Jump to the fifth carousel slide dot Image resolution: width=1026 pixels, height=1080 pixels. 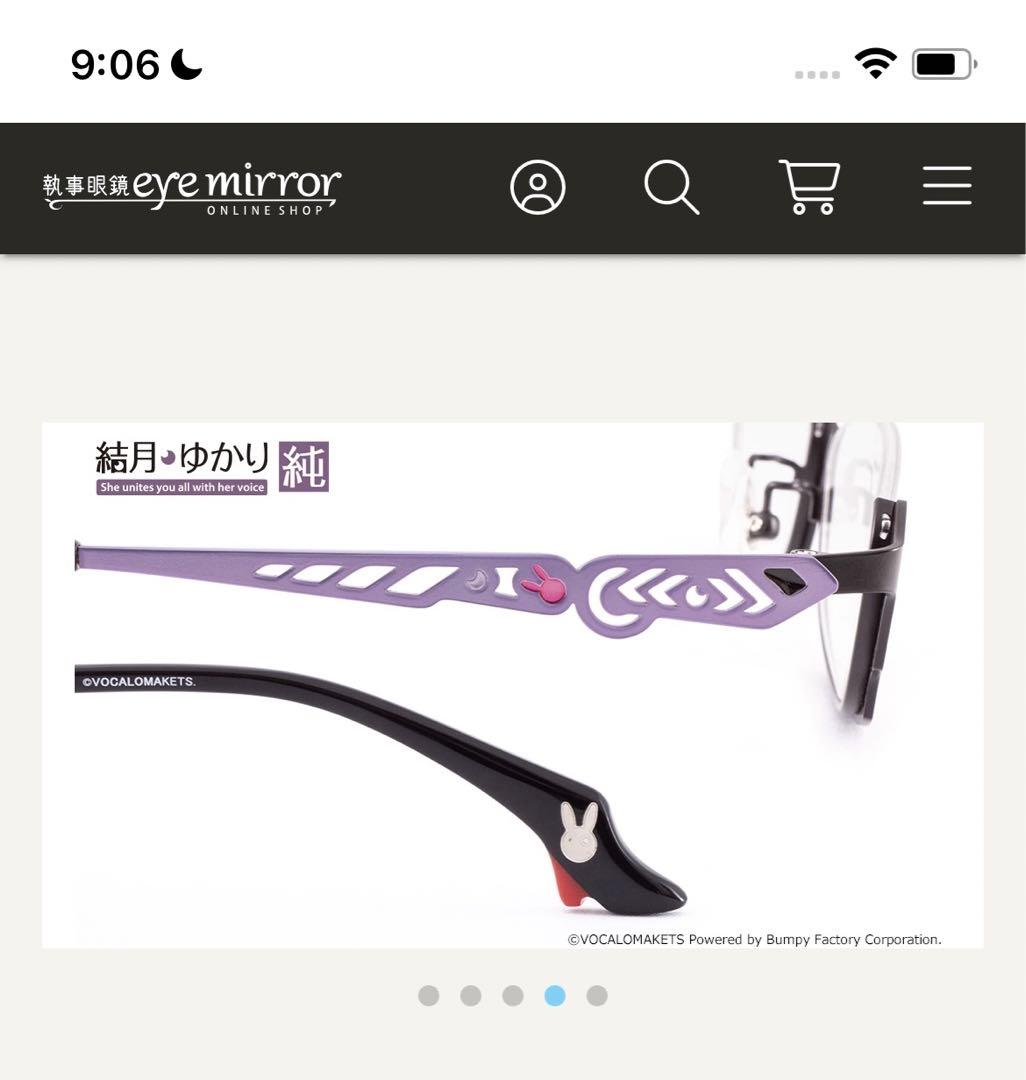[597, 996]
